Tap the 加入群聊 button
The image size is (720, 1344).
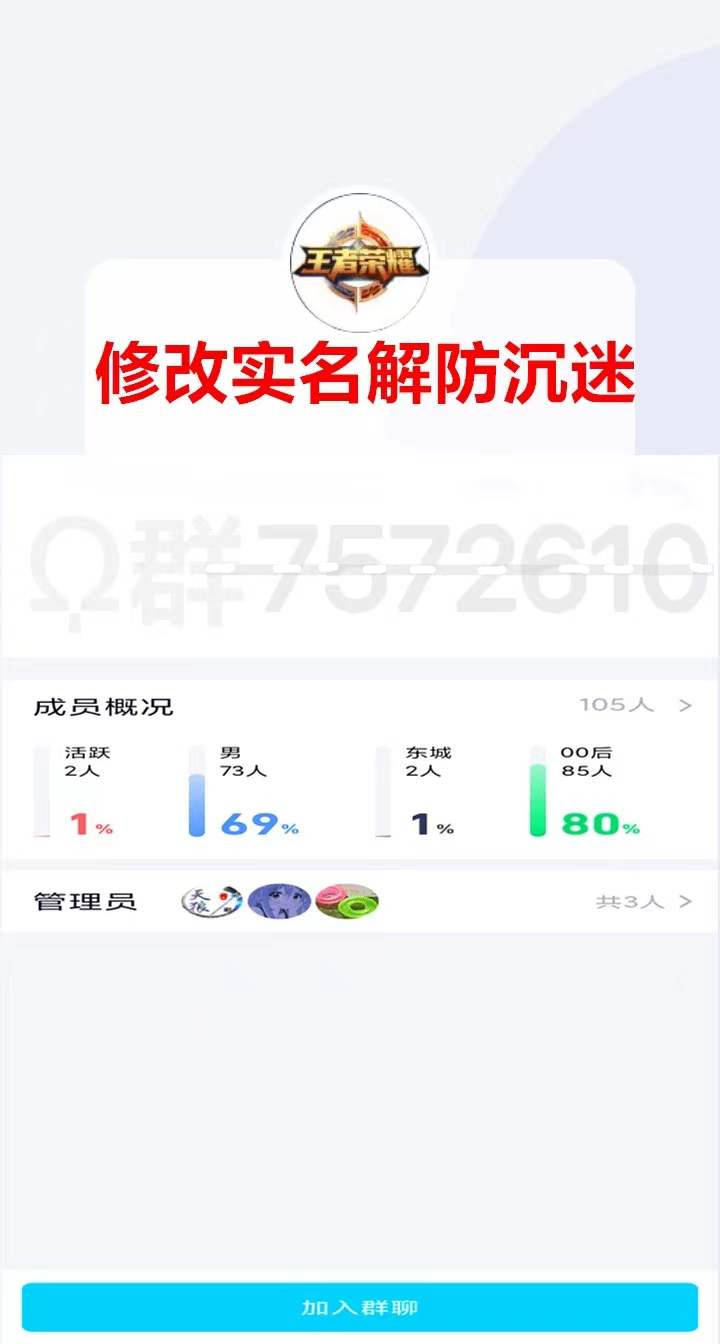coord(360,1307)
